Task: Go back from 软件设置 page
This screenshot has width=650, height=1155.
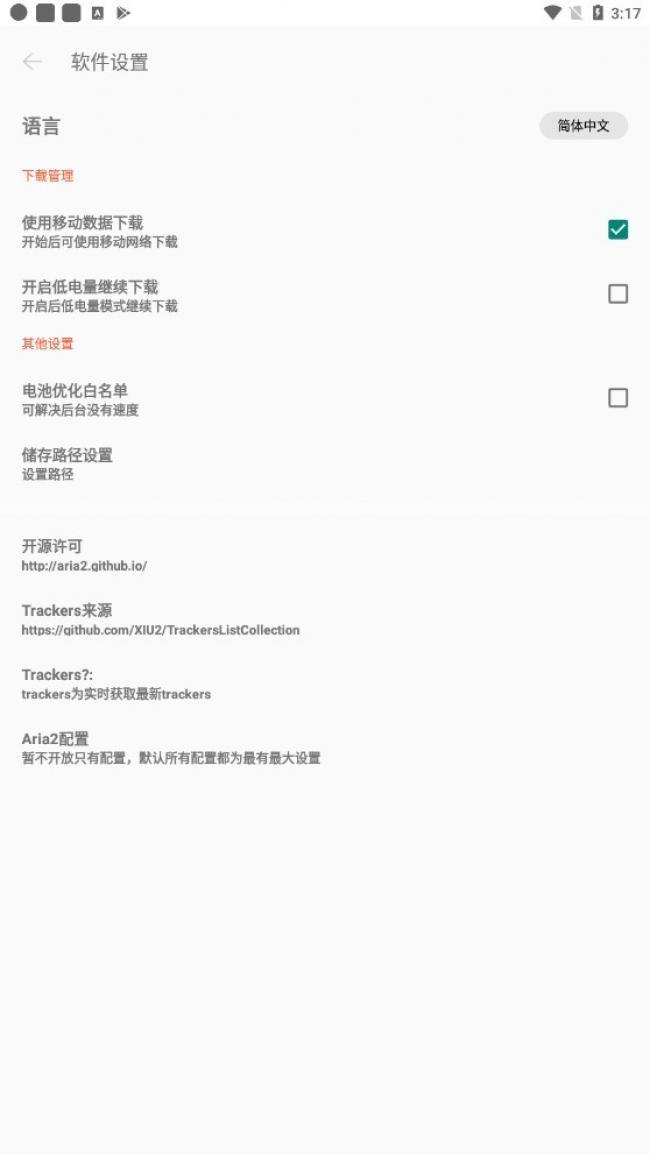Action: [32, 62]
